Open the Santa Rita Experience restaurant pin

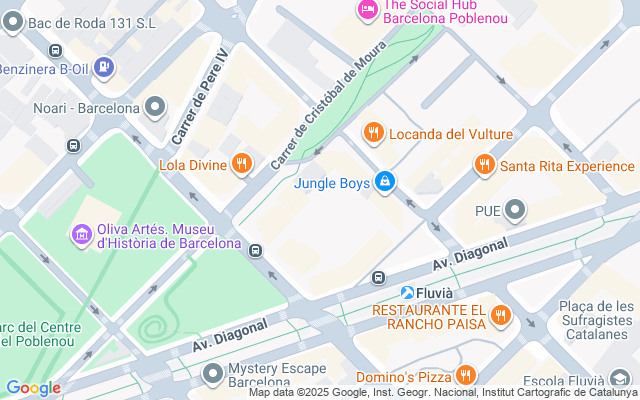[x=484, y=165]
